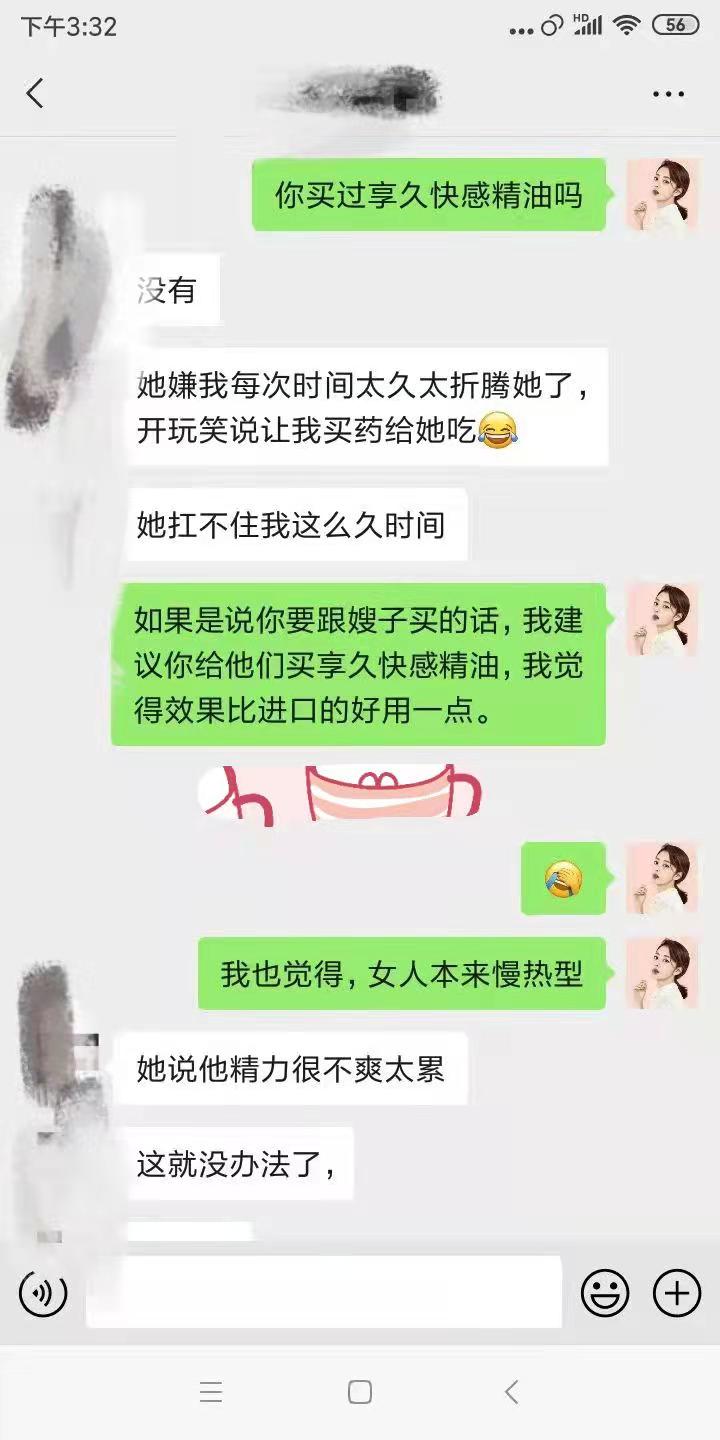Image resolution: width=720 pixels, height=1440 pixels.
Task: Switch to voice message input
Action: (43, 1294)
